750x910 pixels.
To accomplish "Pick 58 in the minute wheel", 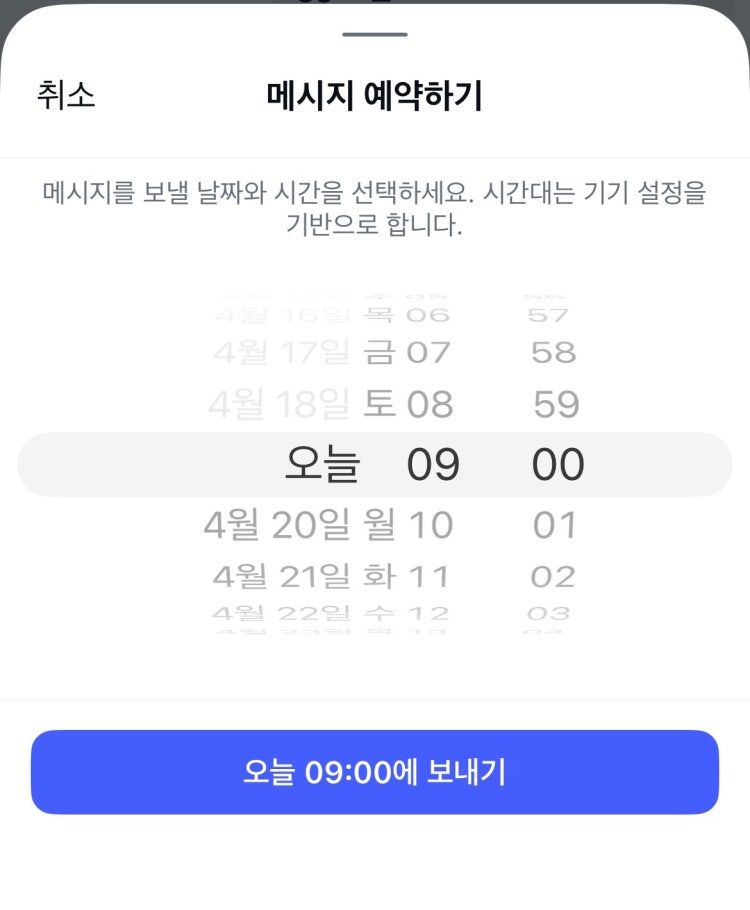I will pos(554,352).
